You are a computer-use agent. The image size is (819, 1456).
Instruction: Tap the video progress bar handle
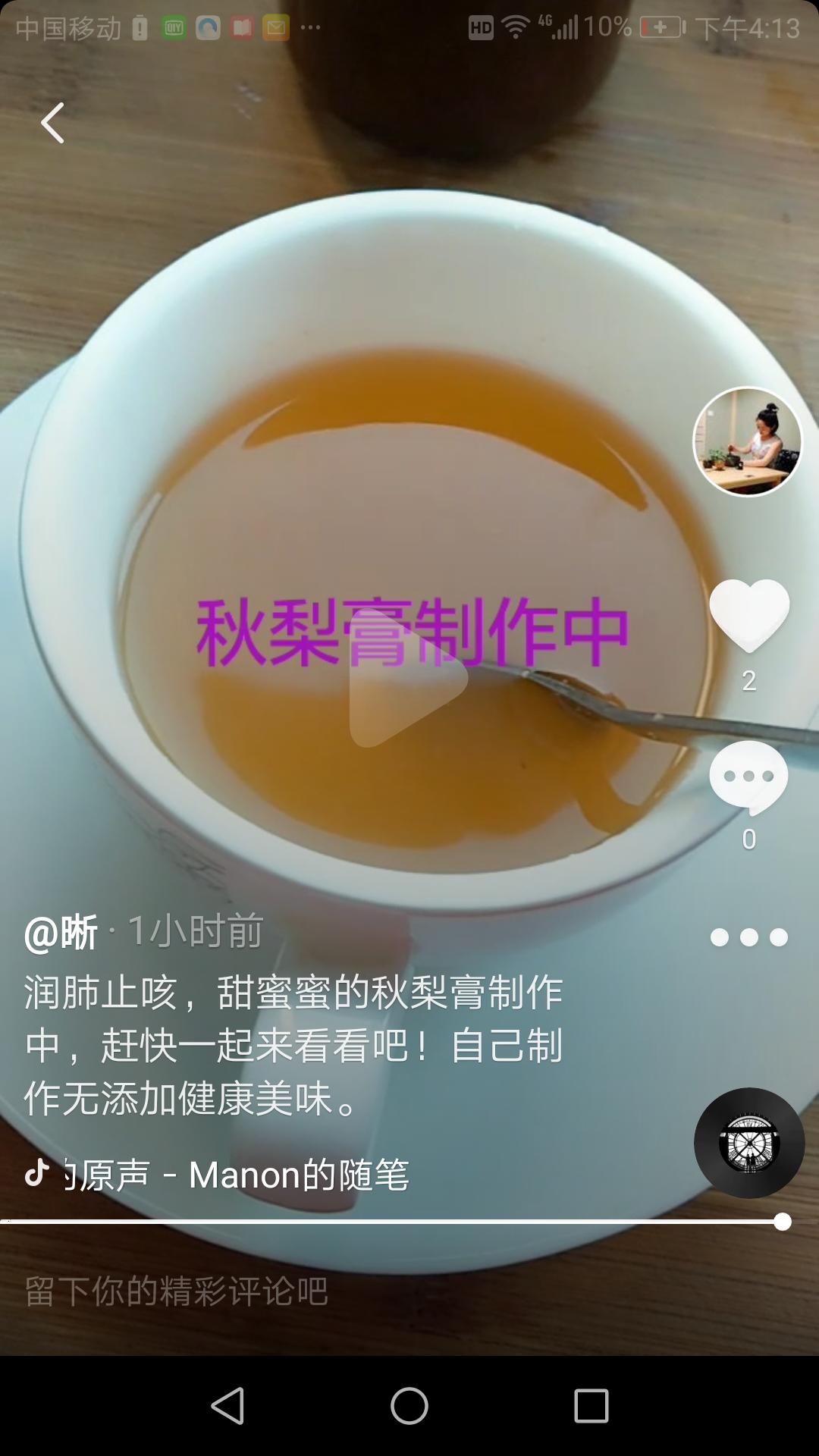tap(783, 1222)
